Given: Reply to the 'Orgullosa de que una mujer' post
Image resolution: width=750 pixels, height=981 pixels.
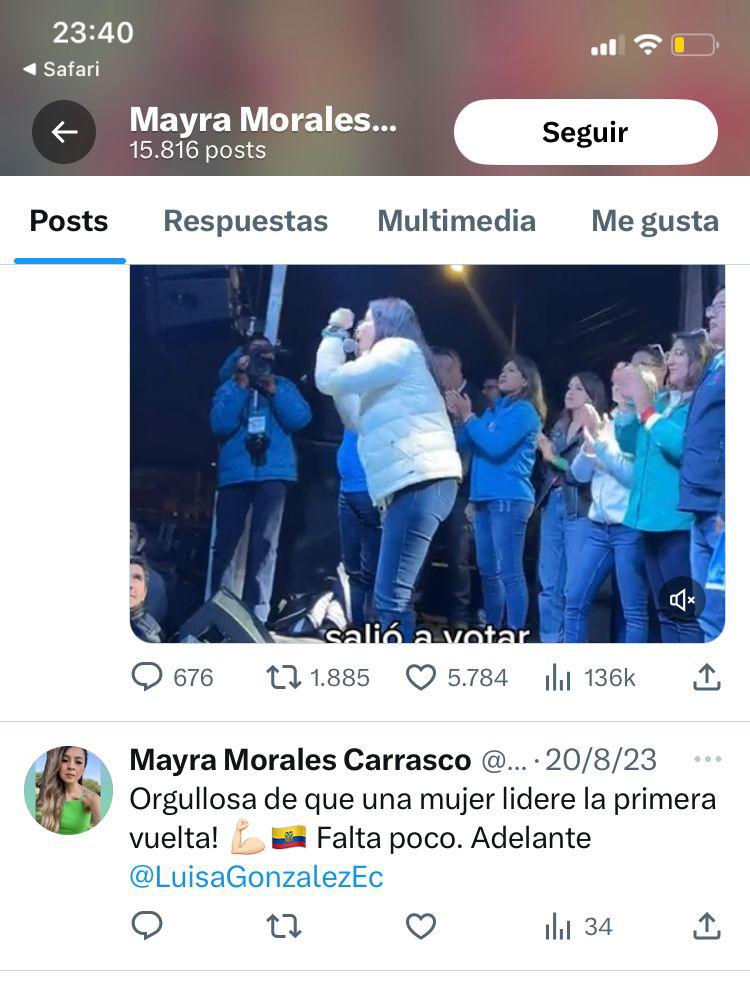Looking at the screenshot, I should (147, 927).
